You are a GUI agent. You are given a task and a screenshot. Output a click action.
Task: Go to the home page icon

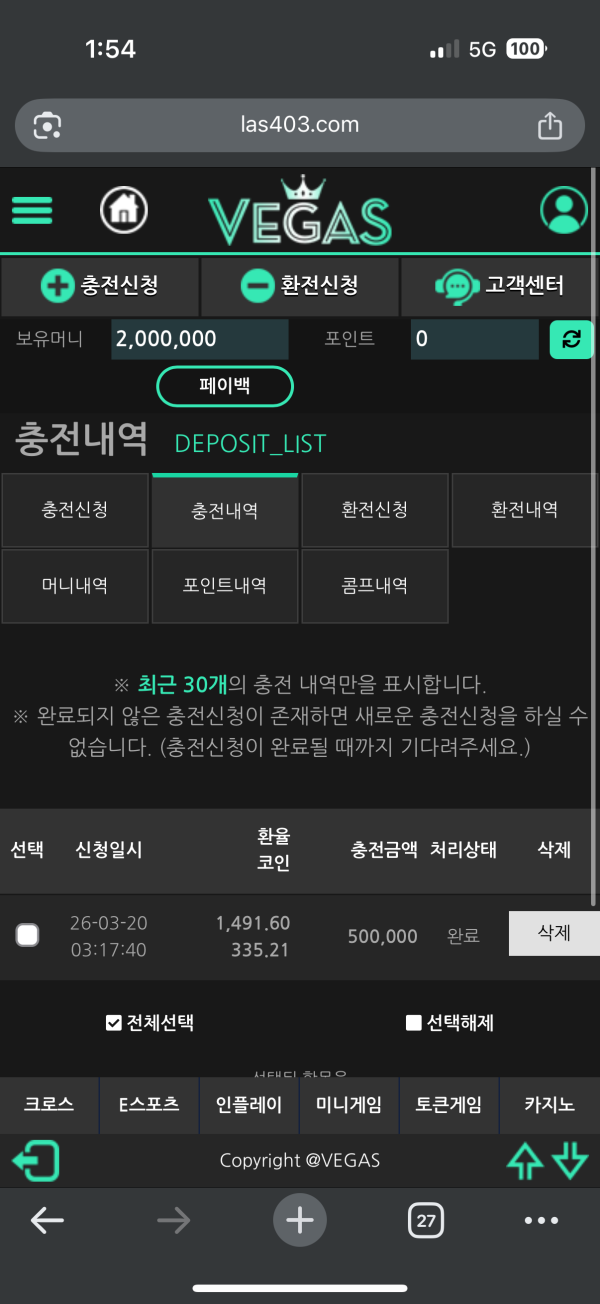124,210
